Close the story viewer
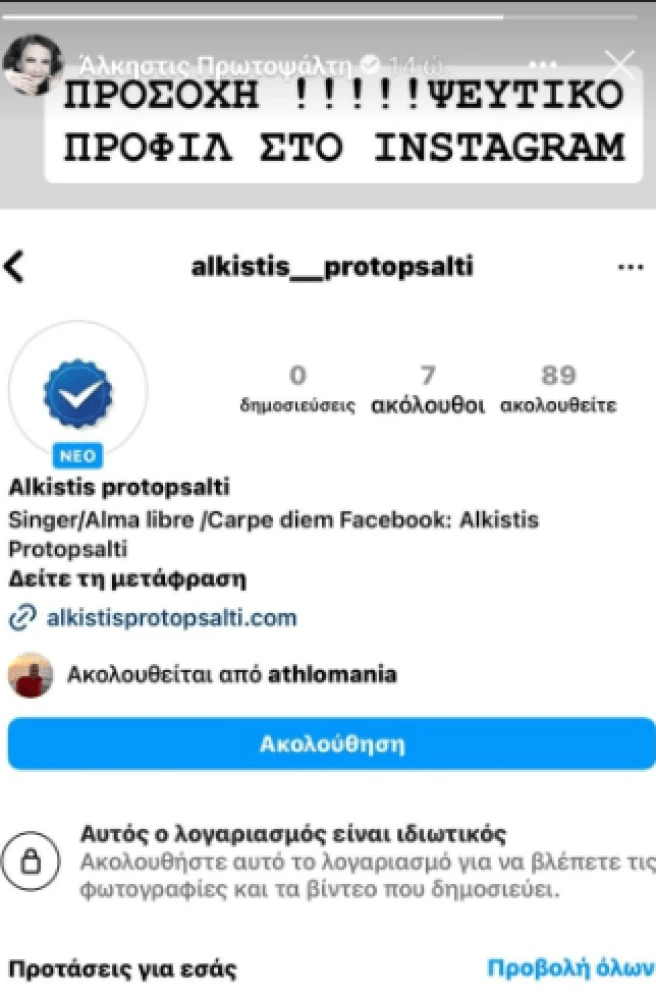 click(x=620, y=64)
